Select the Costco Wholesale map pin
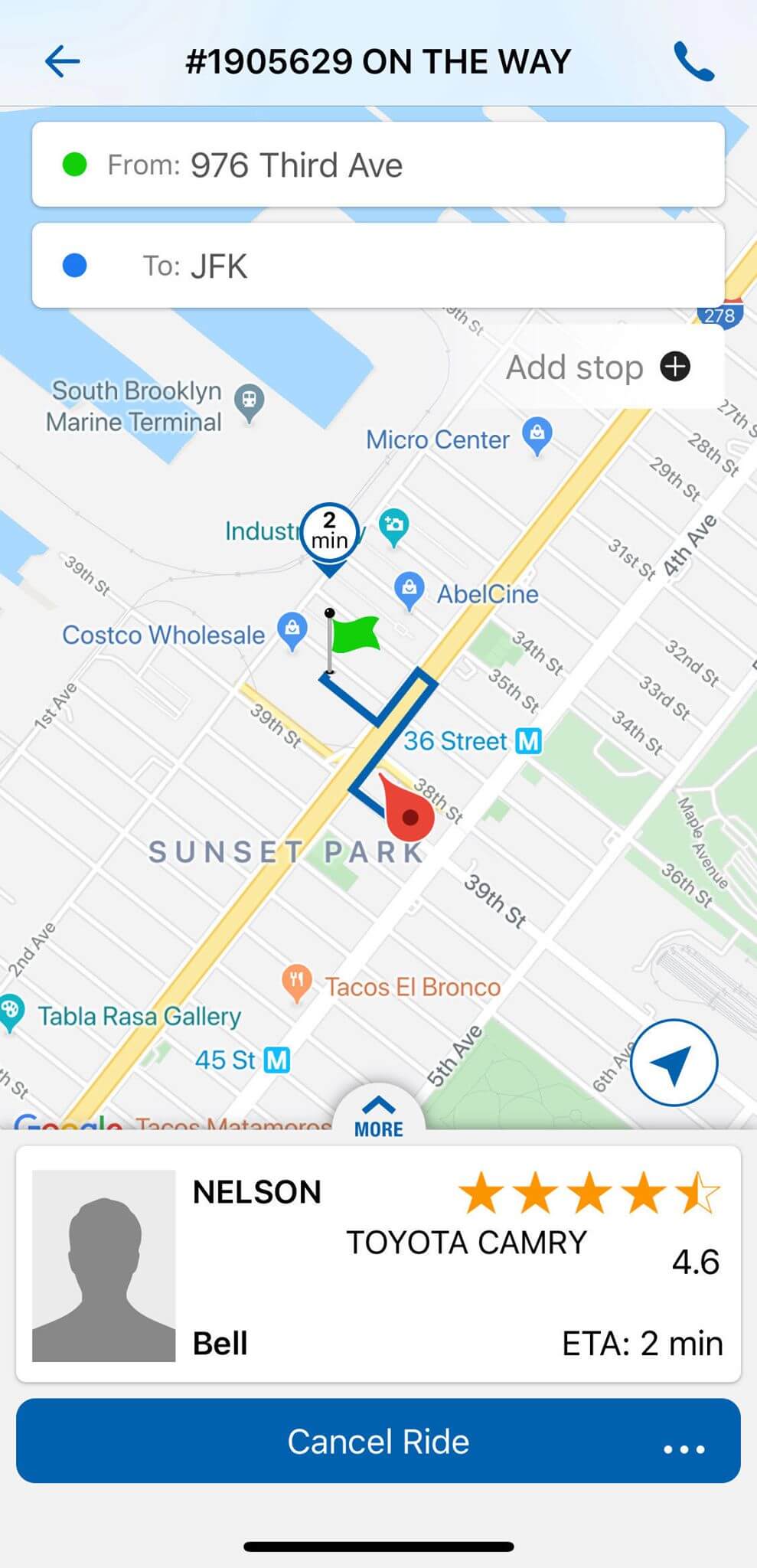757x1568 pixels. (x=292, y=629)
